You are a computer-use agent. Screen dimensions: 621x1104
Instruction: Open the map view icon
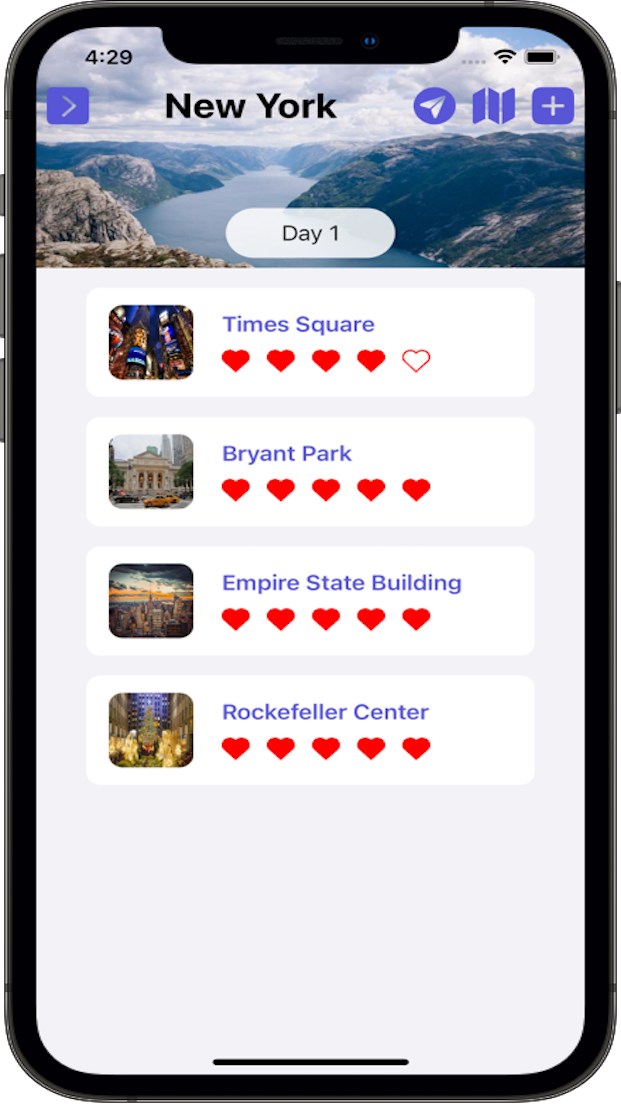pyautogui.click(x=494, y=106)
